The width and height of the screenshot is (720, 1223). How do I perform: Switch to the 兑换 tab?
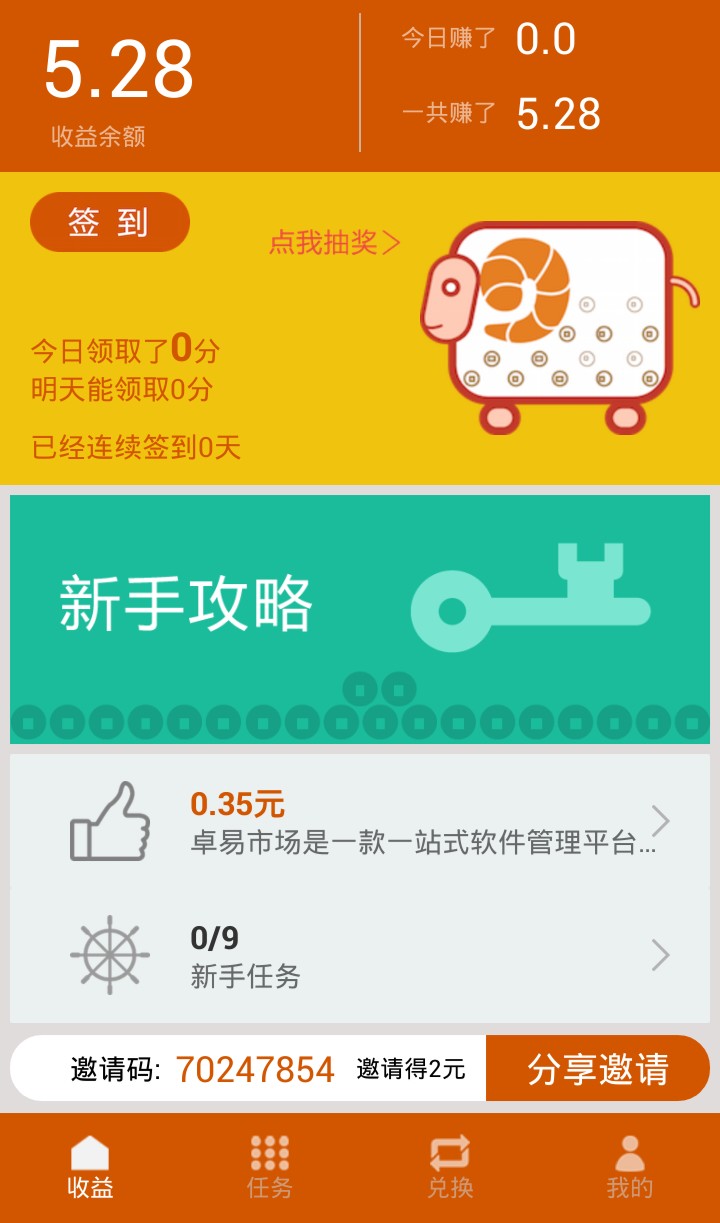tap(450, 1167)
